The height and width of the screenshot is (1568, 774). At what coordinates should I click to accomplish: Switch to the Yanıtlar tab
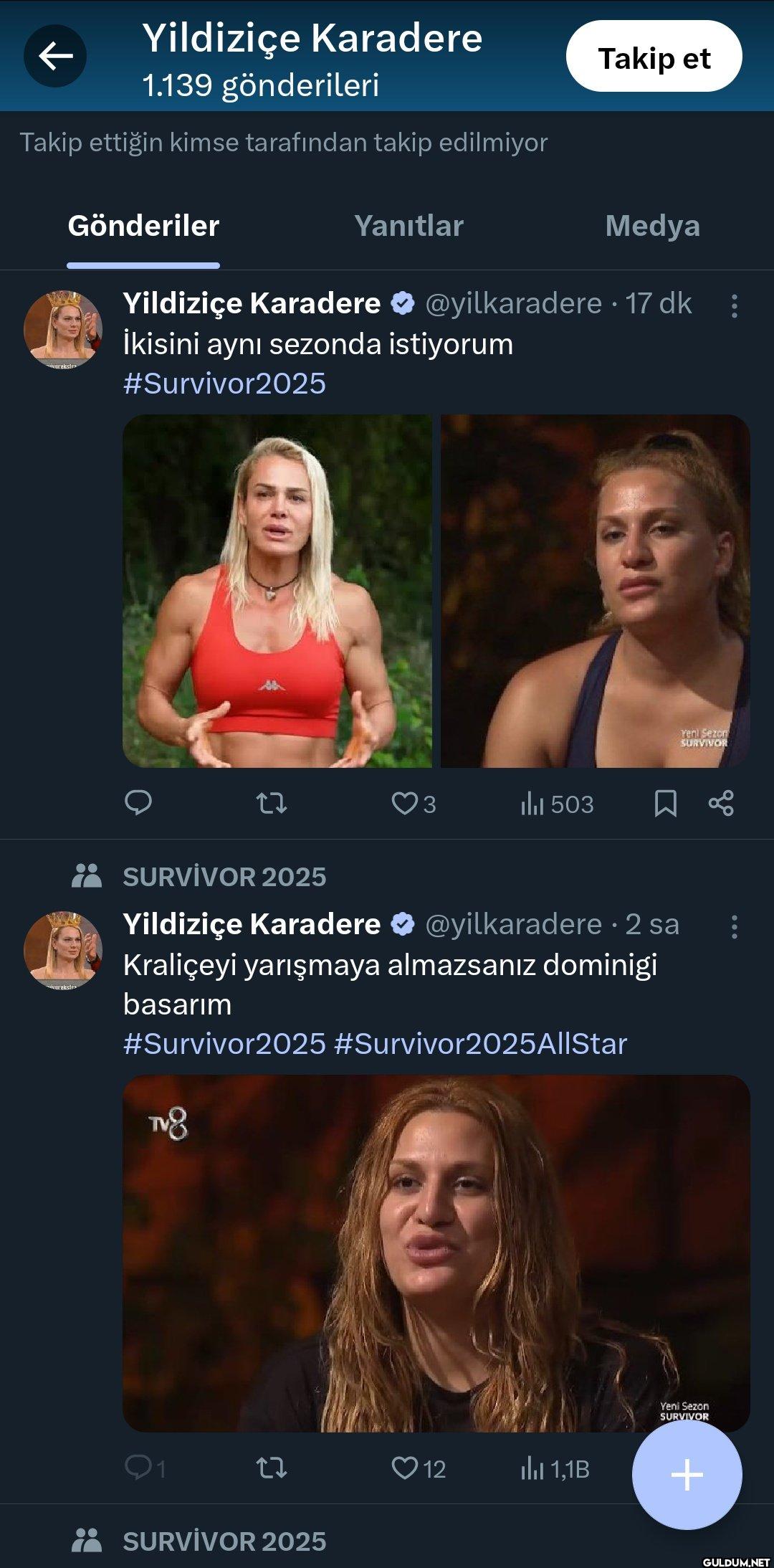coord(408,226)
